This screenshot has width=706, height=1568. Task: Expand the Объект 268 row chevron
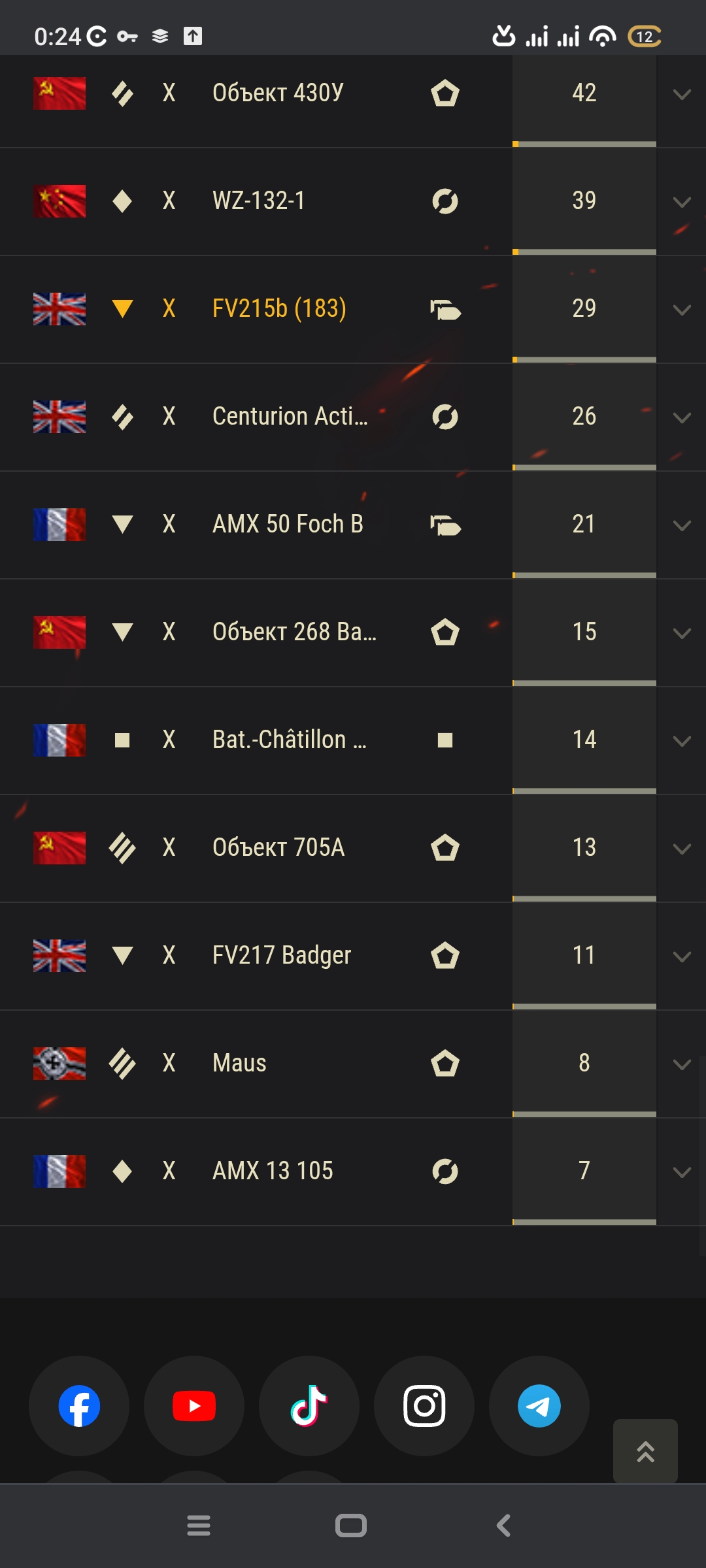(682, 634)
